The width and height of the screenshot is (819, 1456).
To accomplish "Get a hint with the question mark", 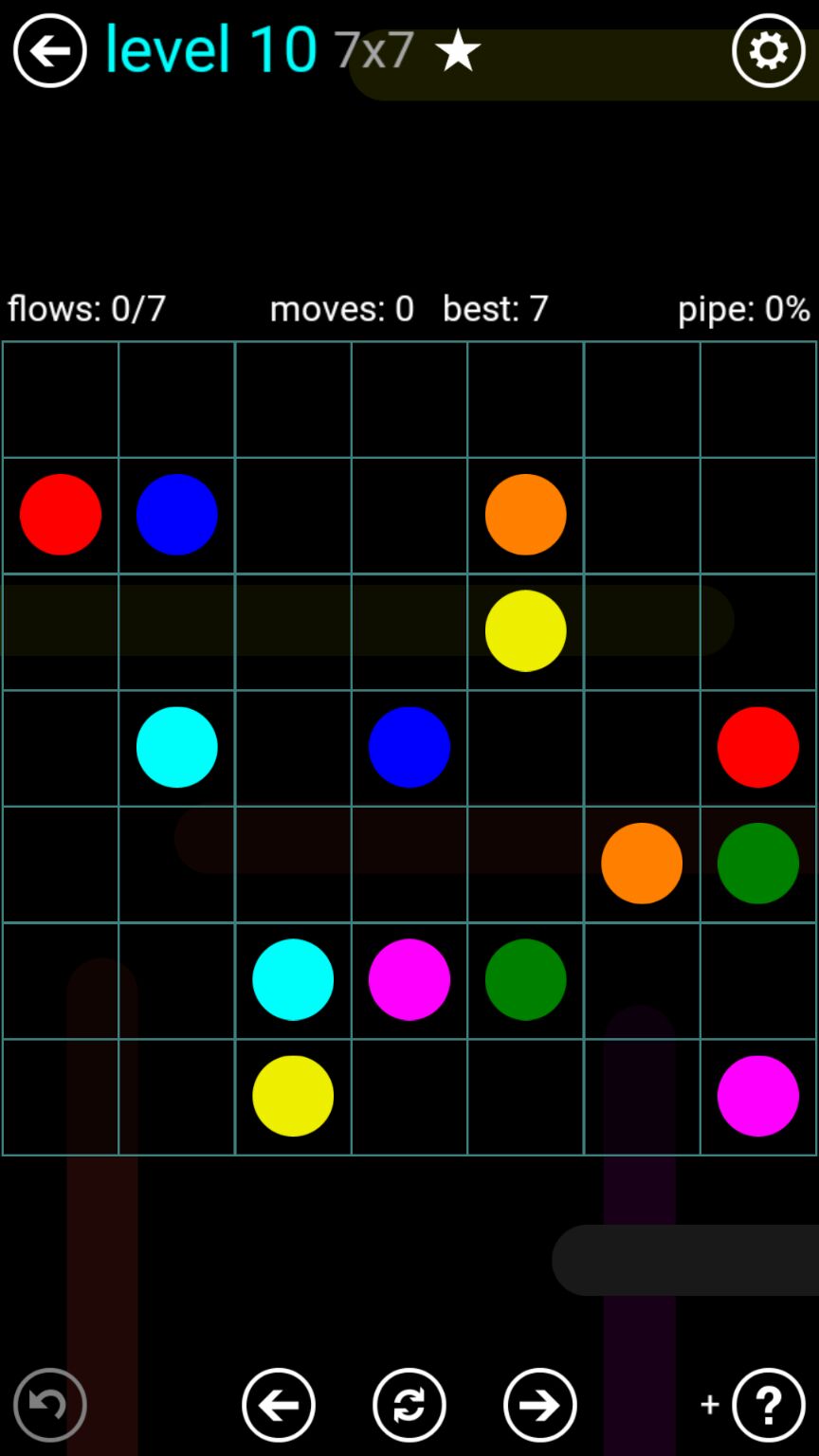I will [768, 1405].
